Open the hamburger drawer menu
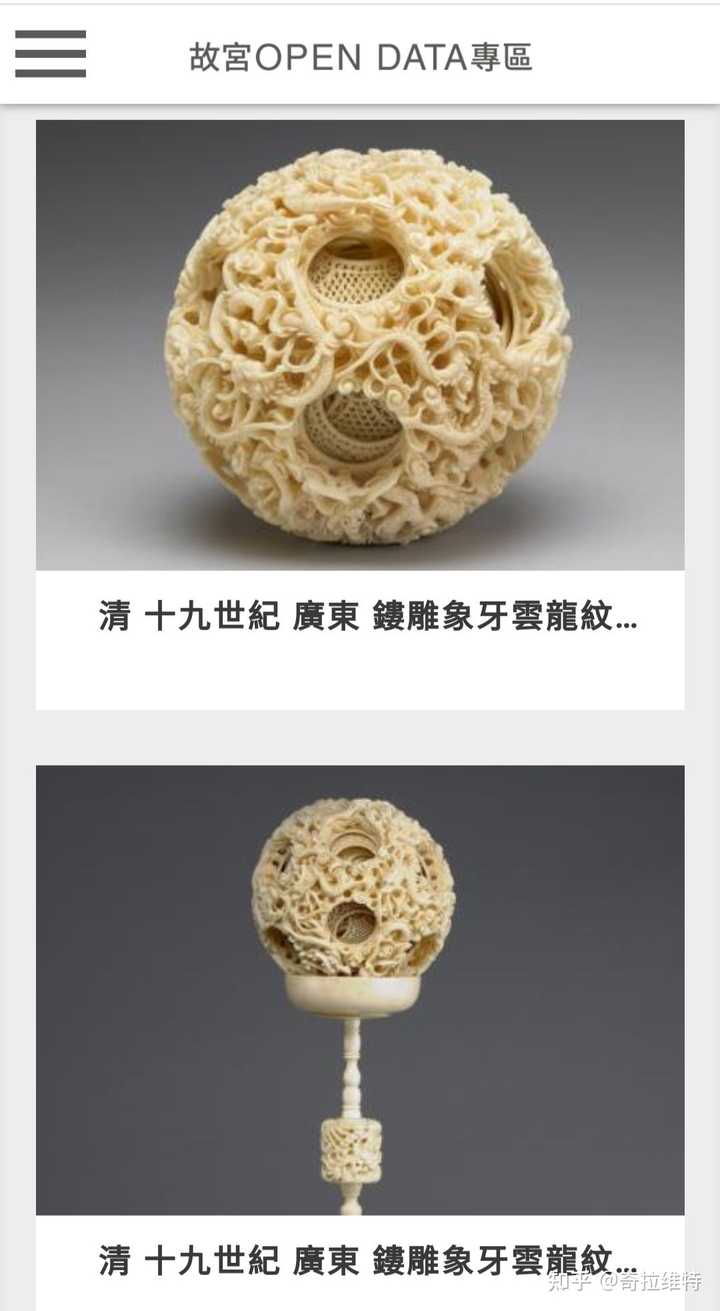 [50, 54]
